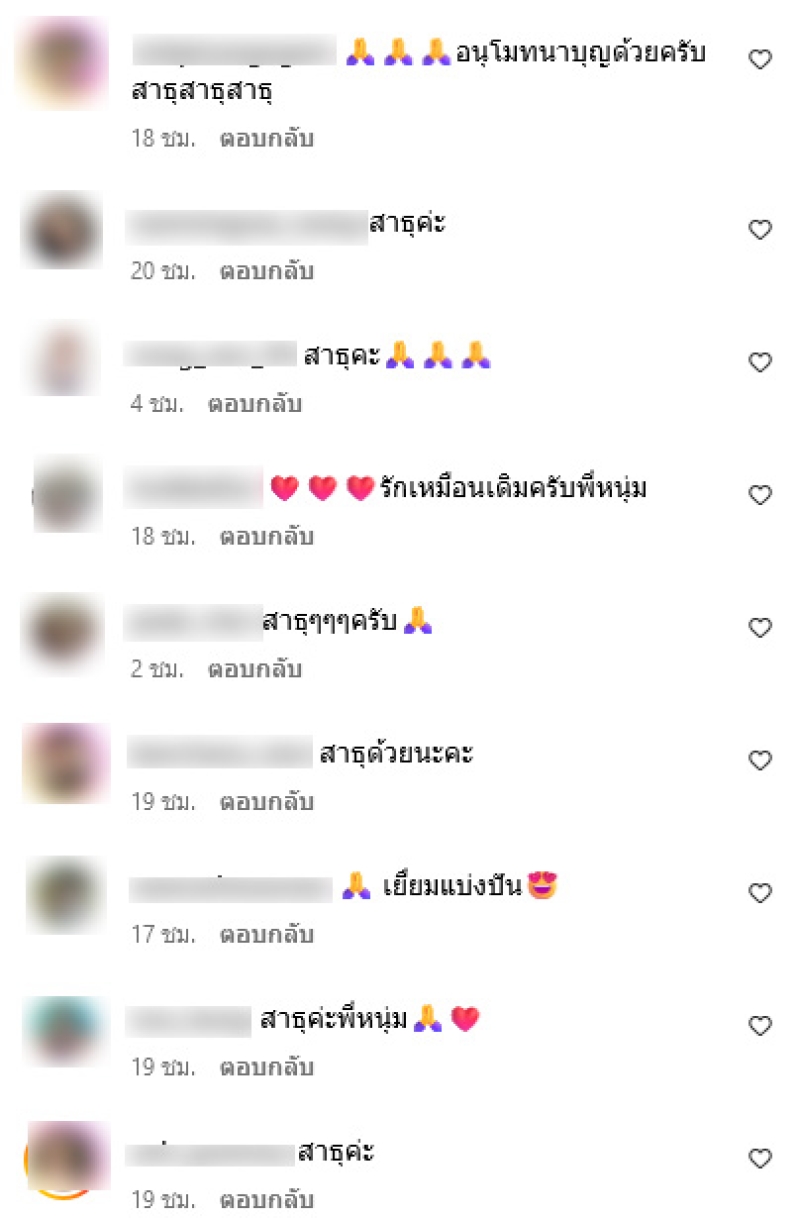The width and height of the screenshot is (800, 1218).
Task: Reply to the 'เยี่ยมแบ่งปัน' comment
Action: point(266,935)
